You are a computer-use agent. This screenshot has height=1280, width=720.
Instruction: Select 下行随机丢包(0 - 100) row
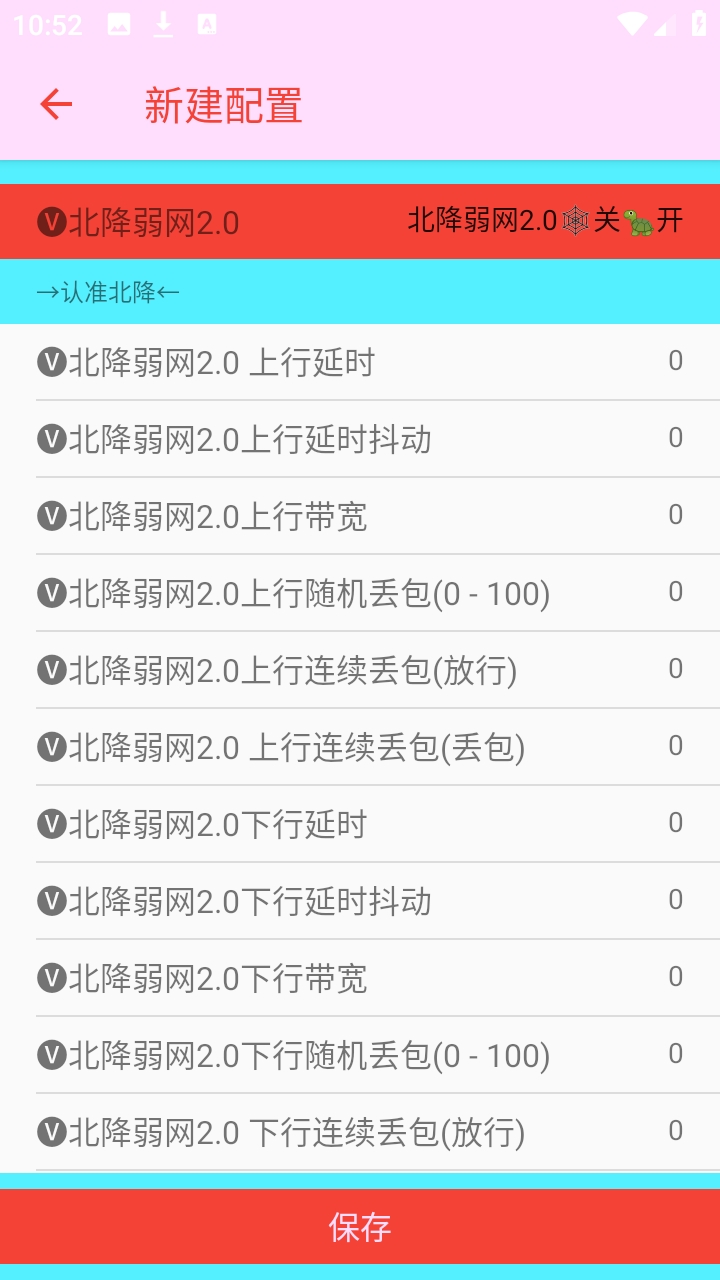pos(360,1055)
